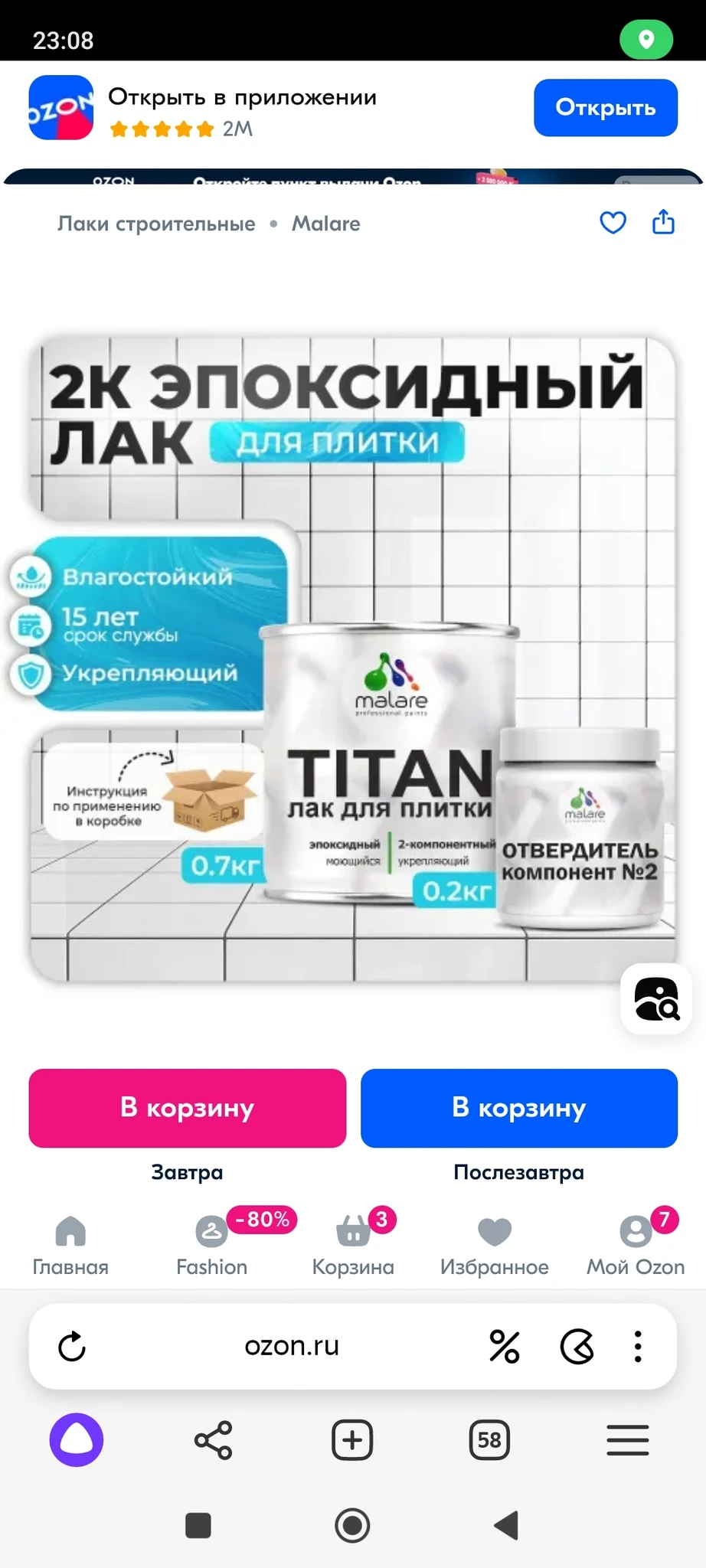Go back using the system back button
This screenshot has height=1568, width=706.
pyautogui.click(x=507, y=1525)
